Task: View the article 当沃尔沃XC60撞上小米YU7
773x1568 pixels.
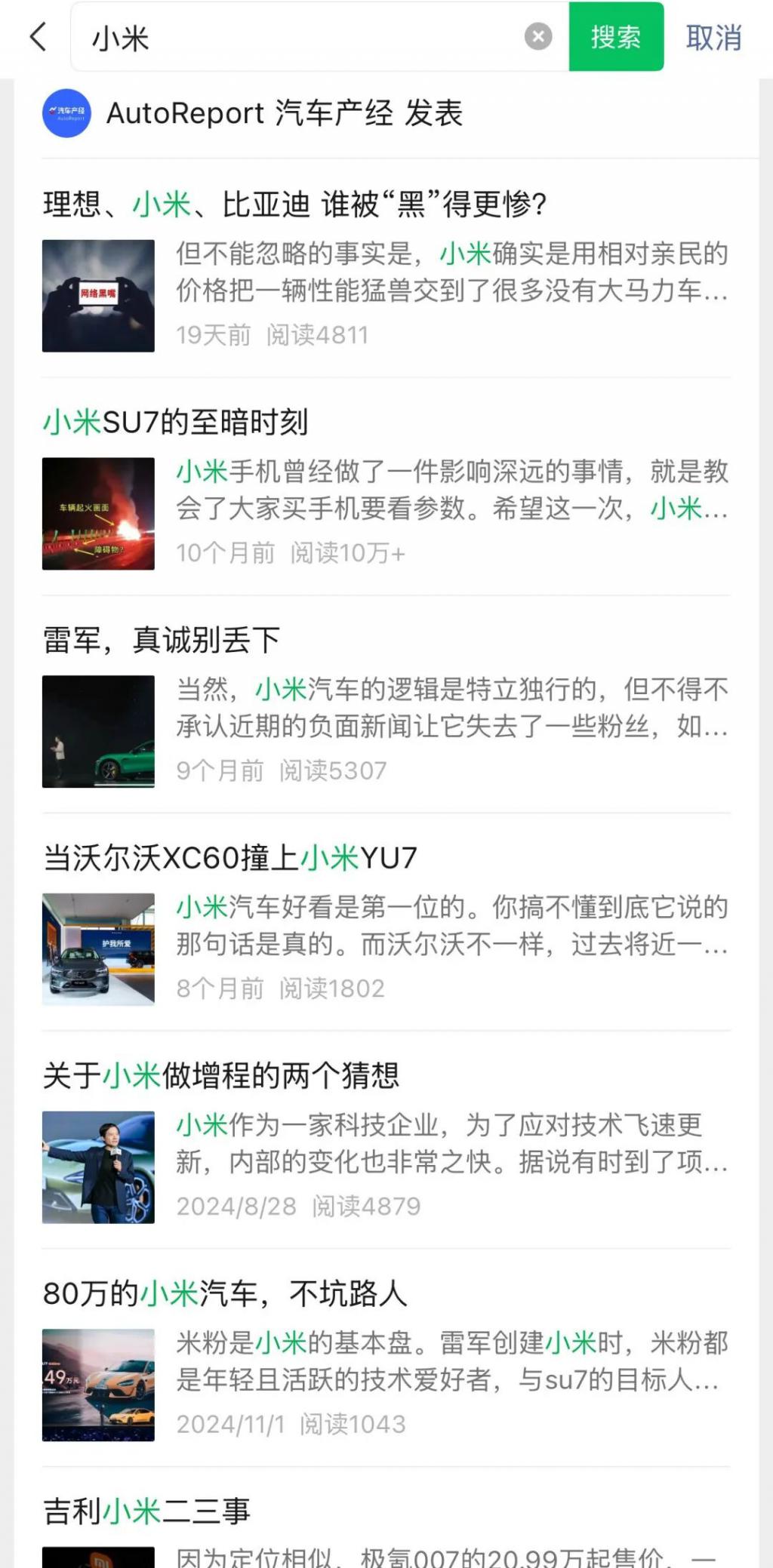Action: [x=230, y=858]
